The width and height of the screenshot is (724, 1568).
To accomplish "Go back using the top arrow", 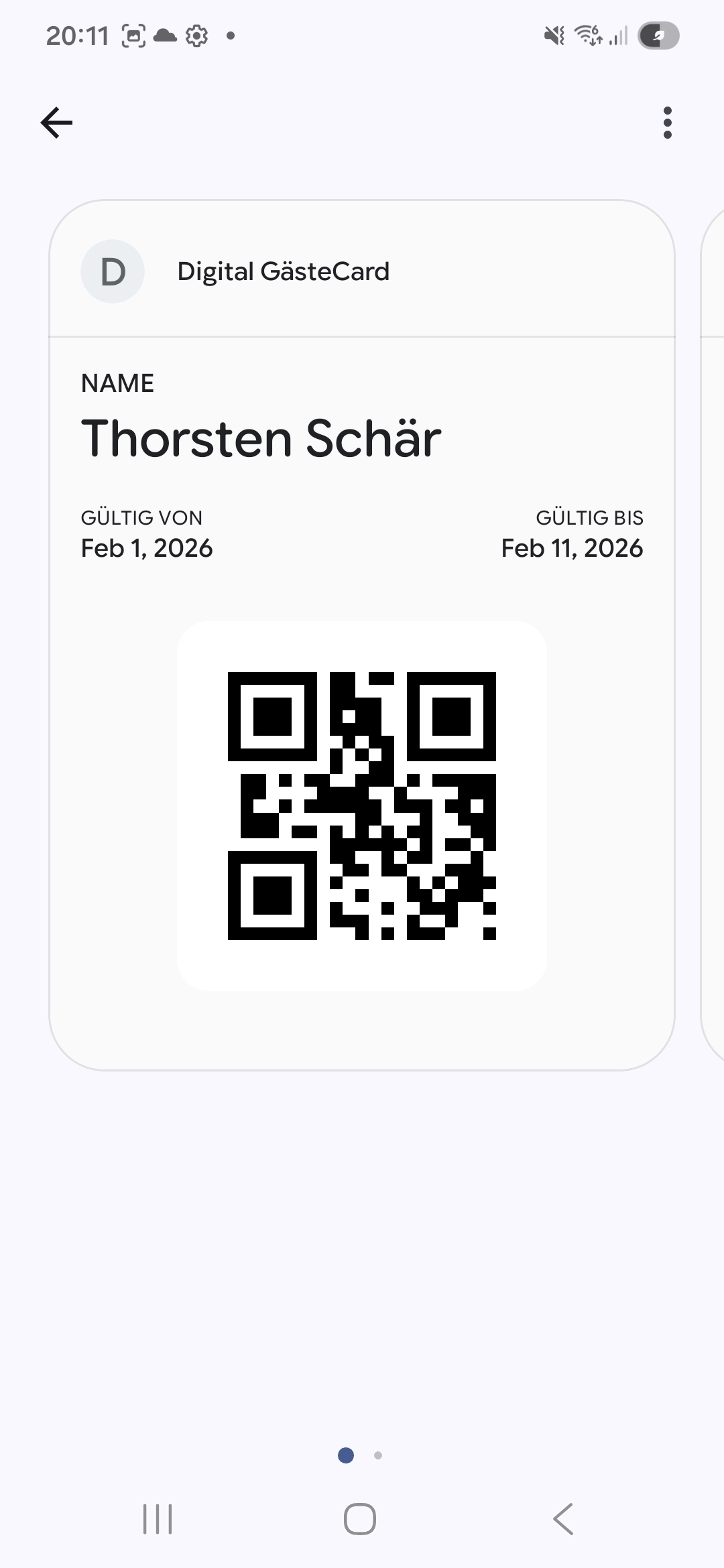I will pos(56,123).
